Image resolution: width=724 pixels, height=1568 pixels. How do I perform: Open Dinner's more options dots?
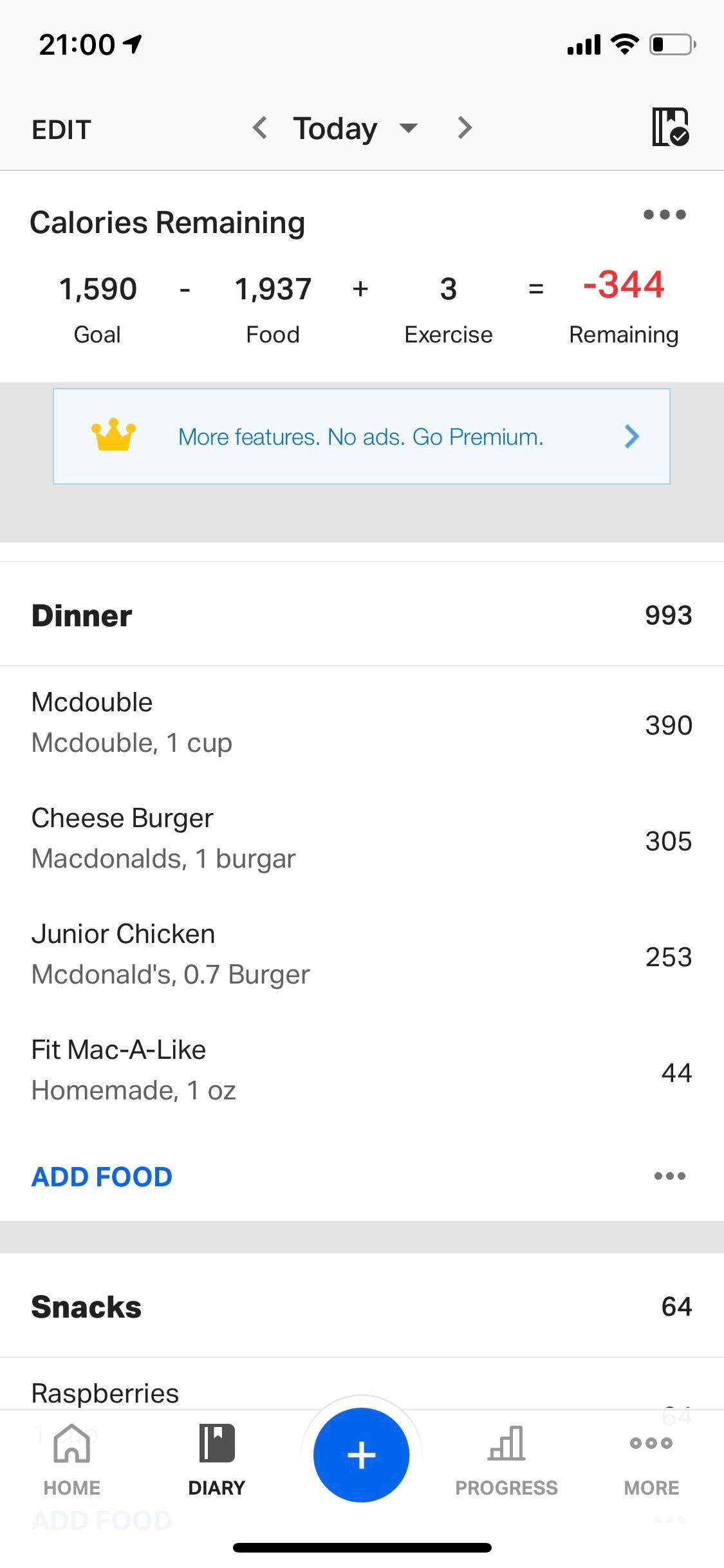point(669,1176)
